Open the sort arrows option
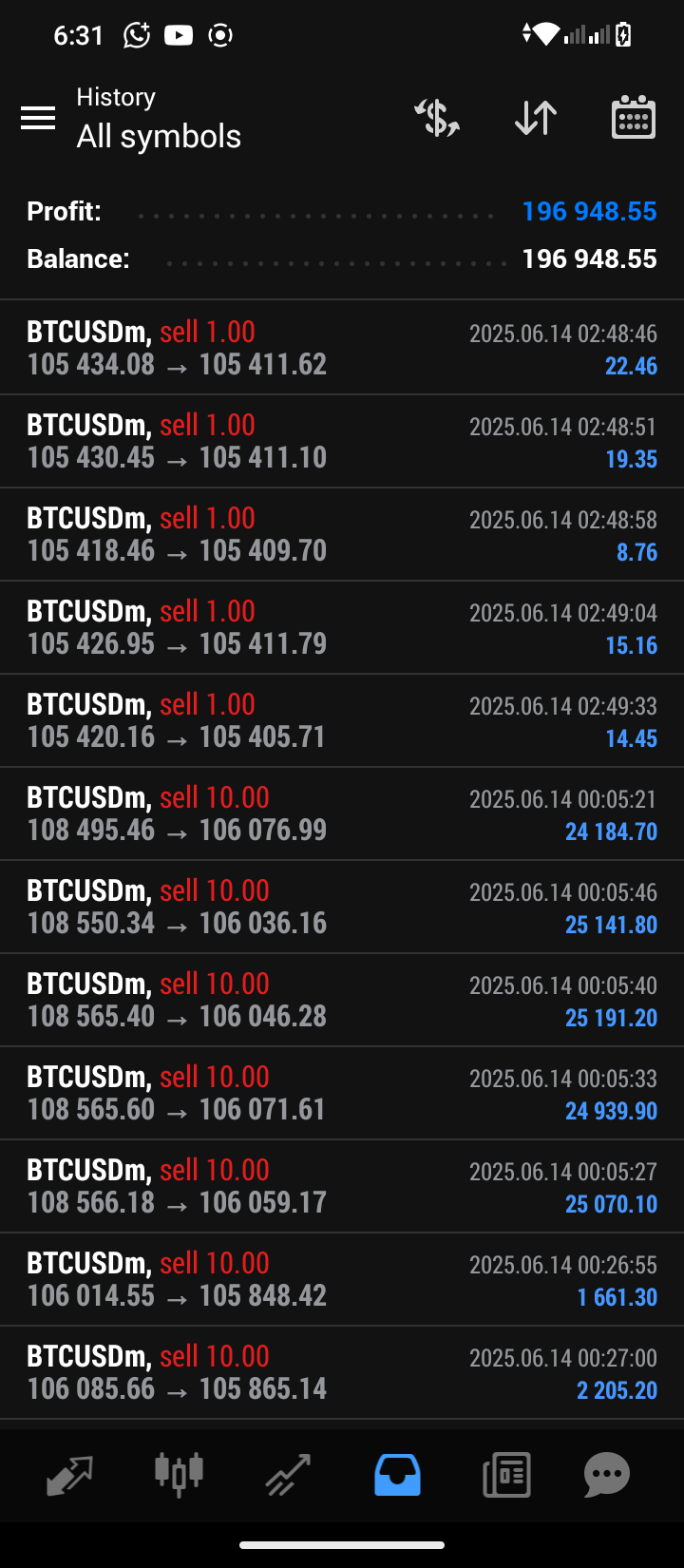 click(536, 118)
